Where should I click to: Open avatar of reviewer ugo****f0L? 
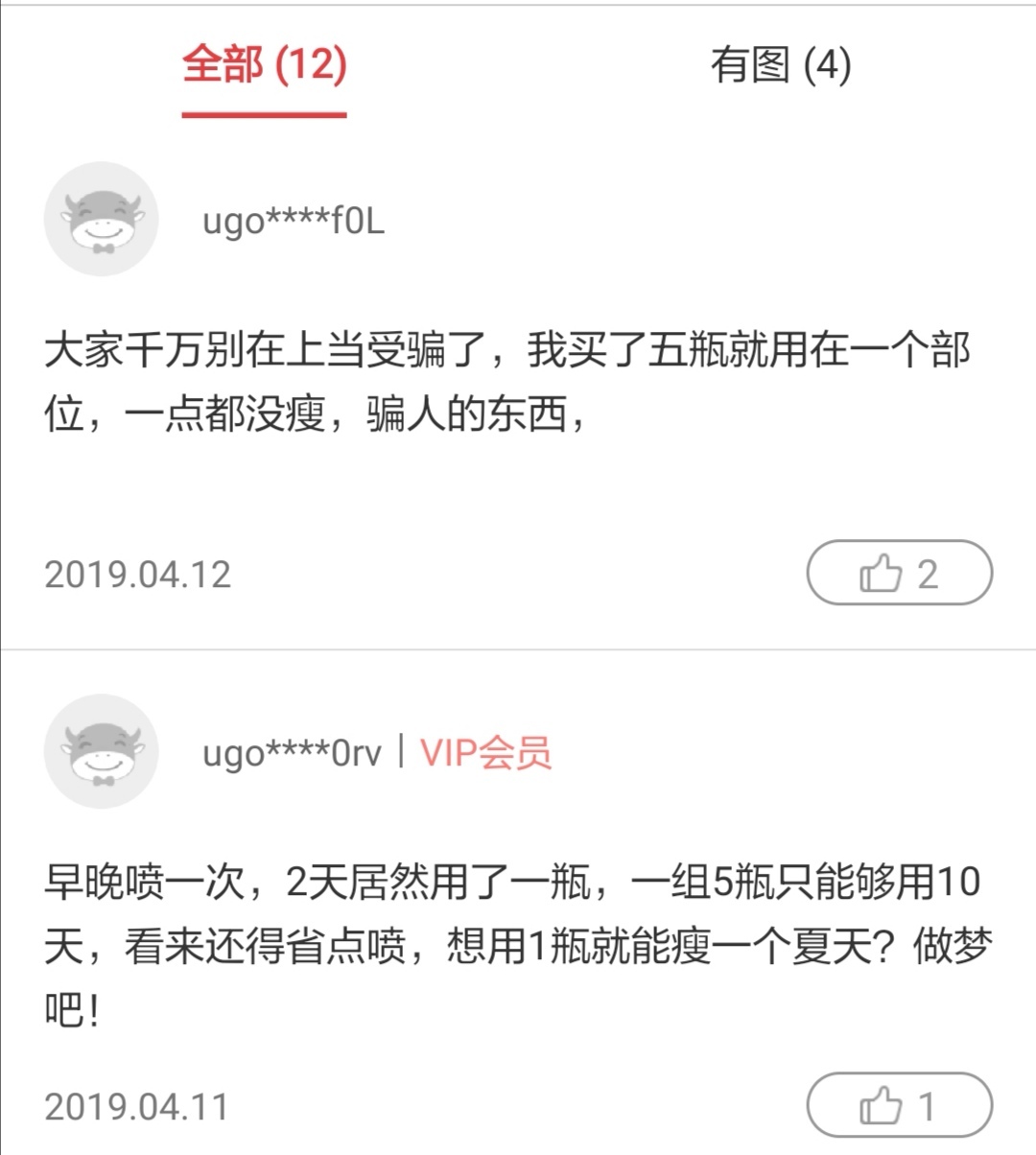coord(101,220)
